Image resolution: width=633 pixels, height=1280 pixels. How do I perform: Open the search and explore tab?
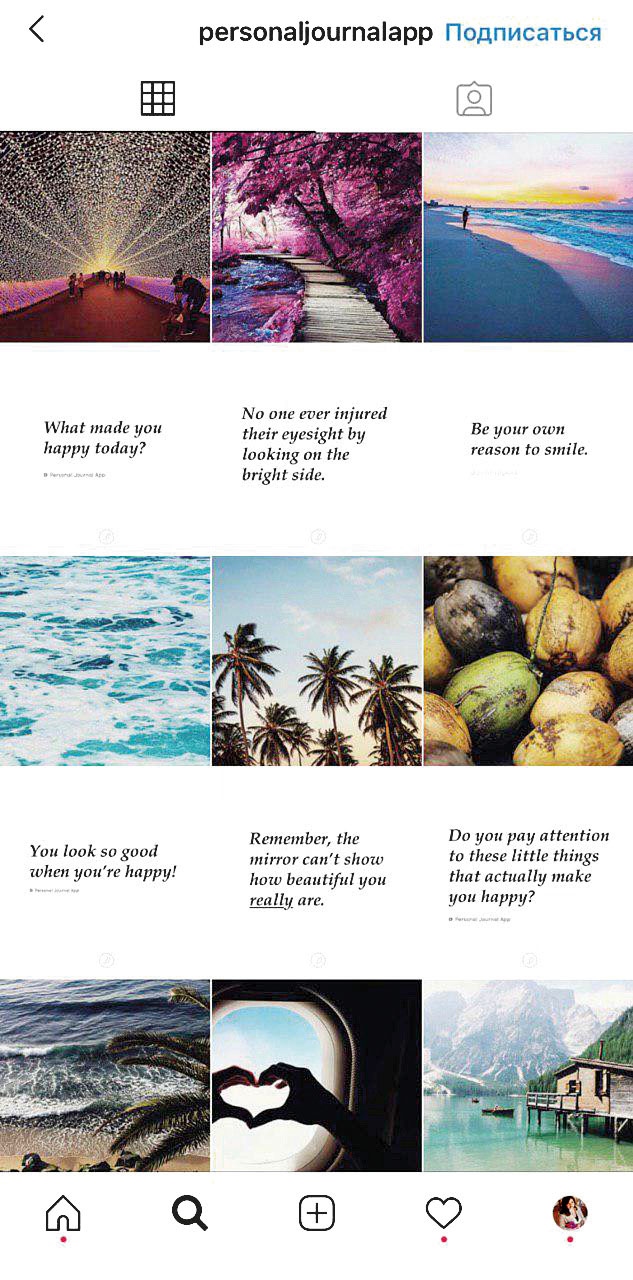pyautogui.click(x=189, y=1214)
